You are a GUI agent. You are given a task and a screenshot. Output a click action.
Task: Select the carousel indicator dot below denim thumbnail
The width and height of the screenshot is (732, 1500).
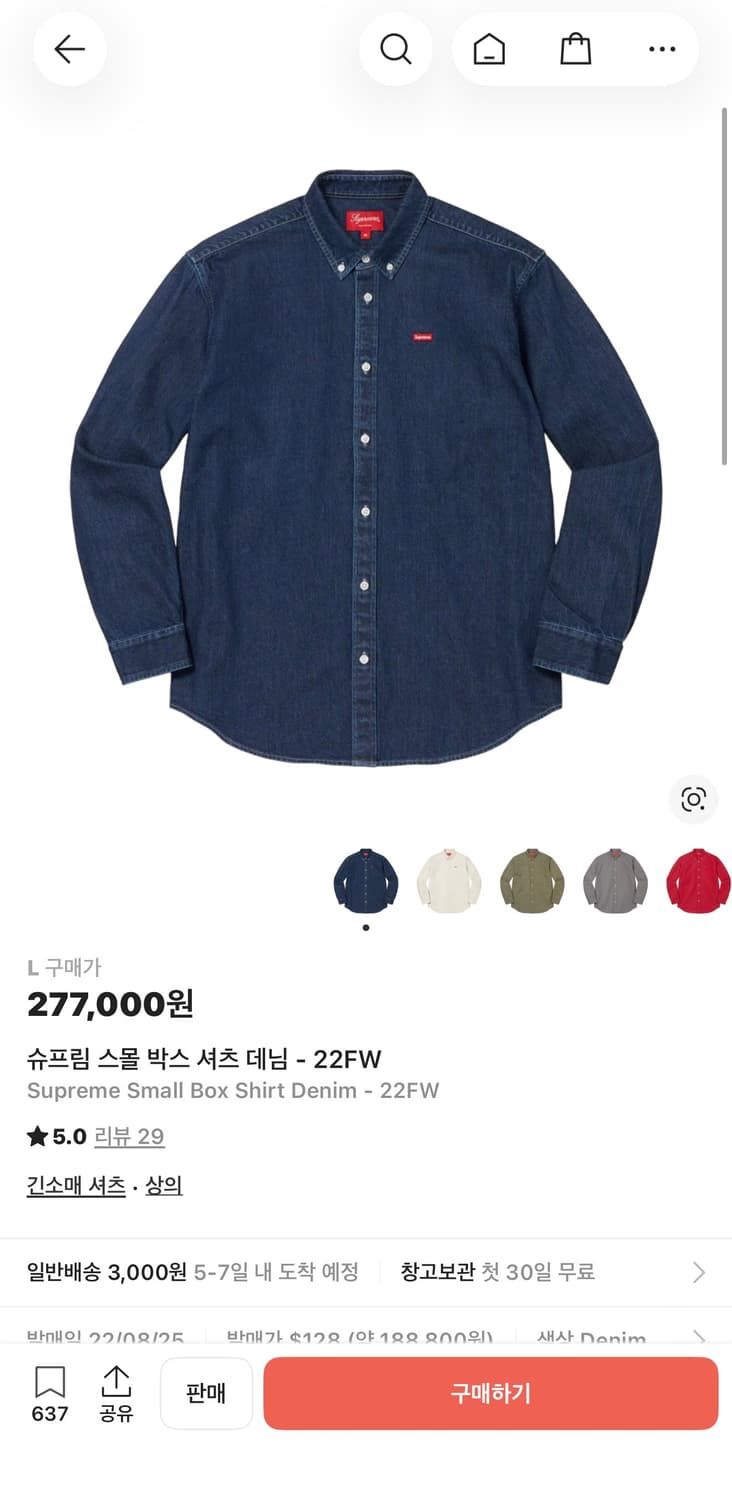365,926
